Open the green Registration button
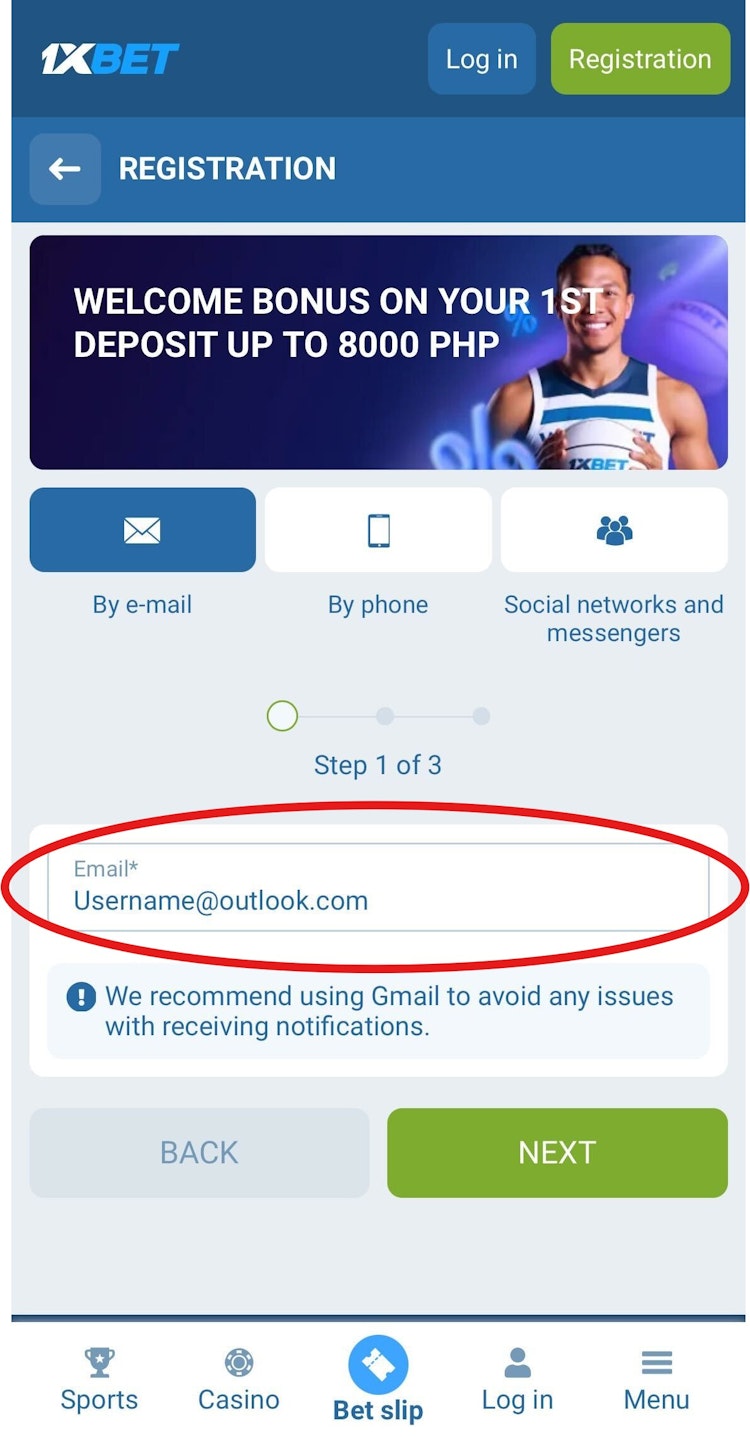The image size is (750, 1437). click(x=640, y=59)
